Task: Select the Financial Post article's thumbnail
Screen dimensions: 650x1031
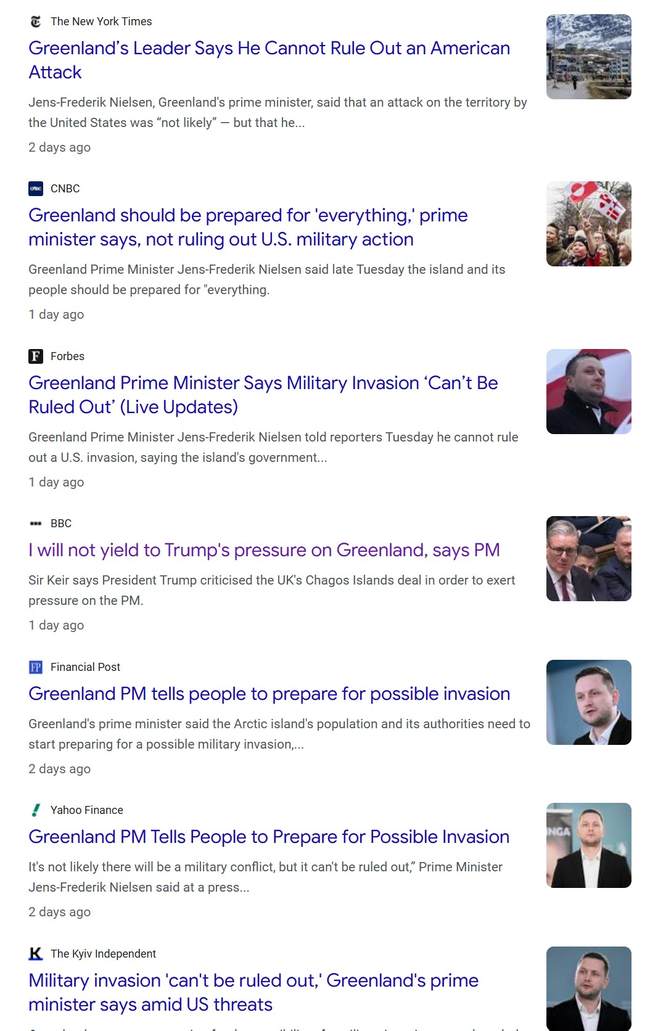Action: [588, 702]
